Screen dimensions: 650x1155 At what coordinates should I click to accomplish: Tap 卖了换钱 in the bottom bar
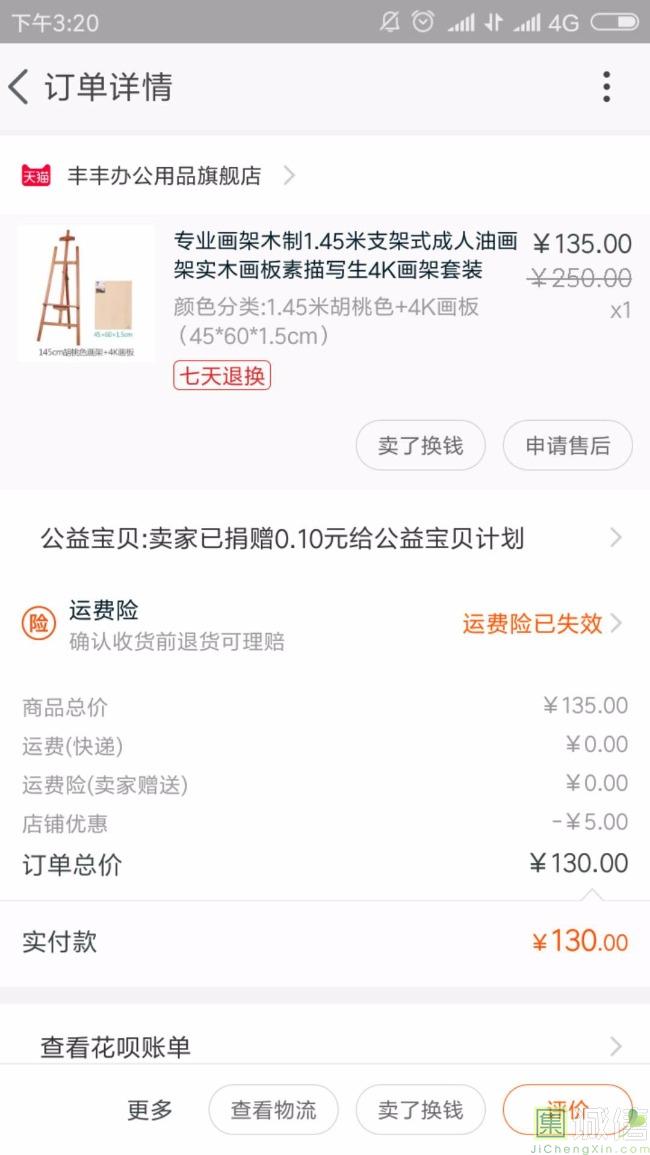click(x=420, y=1110)
